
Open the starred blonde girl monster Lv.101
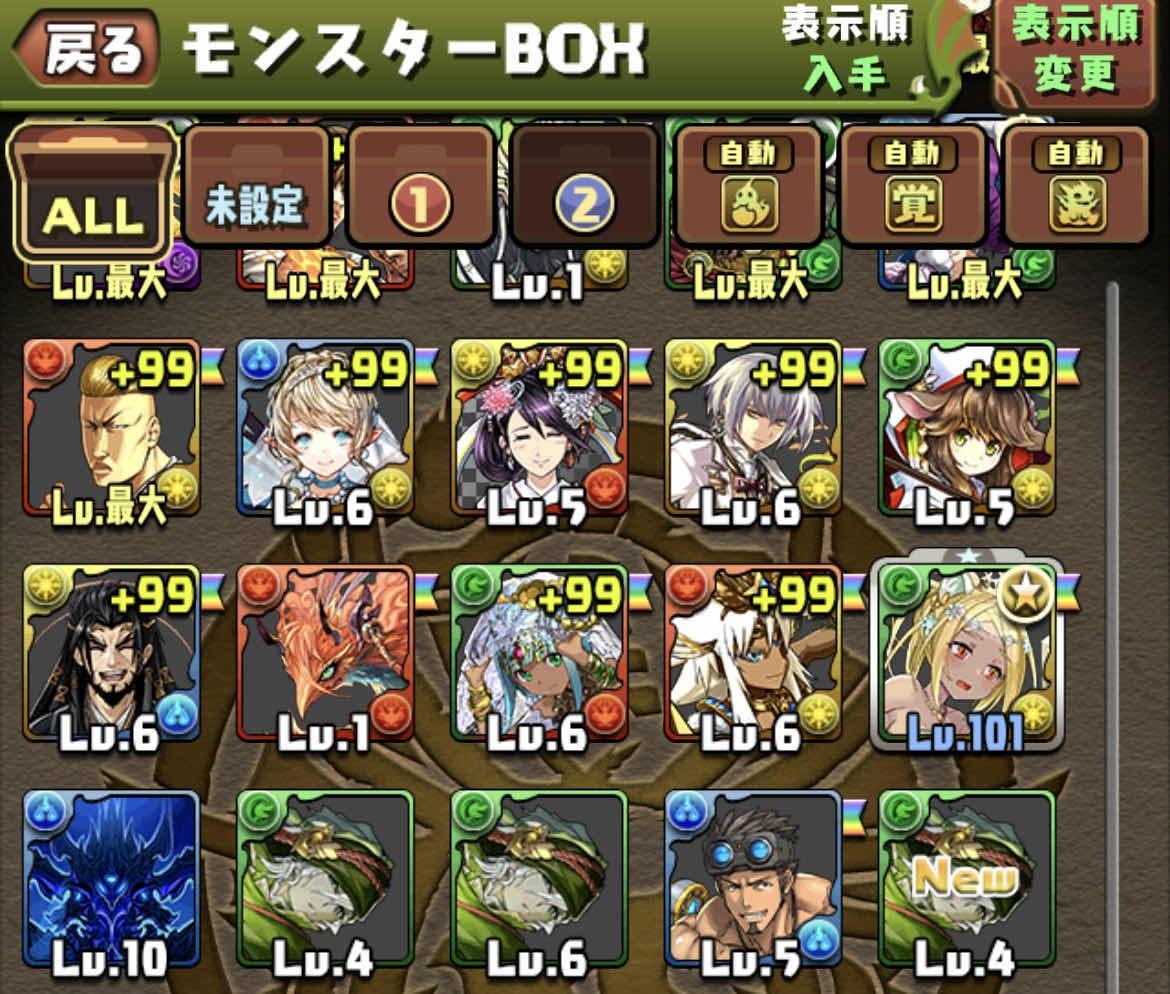(966, 654)
